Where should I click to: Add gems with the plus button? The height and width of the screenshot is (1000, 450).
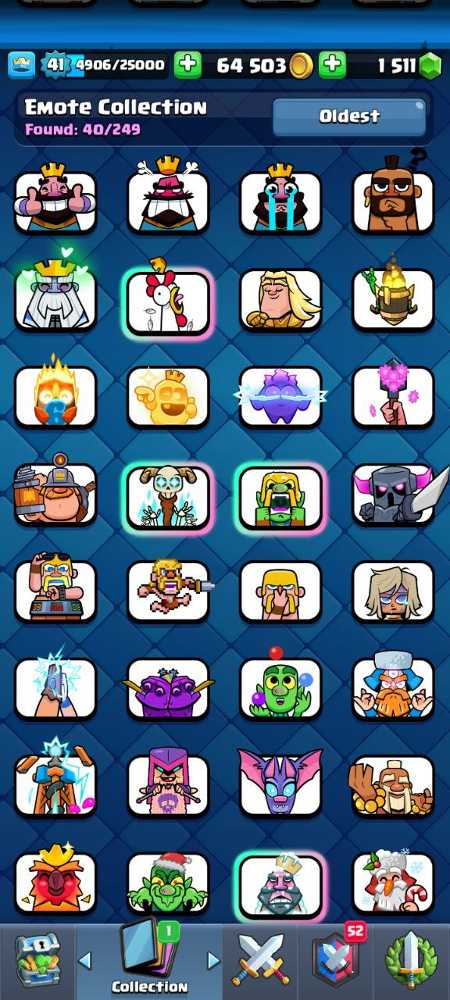coord(332,65)
